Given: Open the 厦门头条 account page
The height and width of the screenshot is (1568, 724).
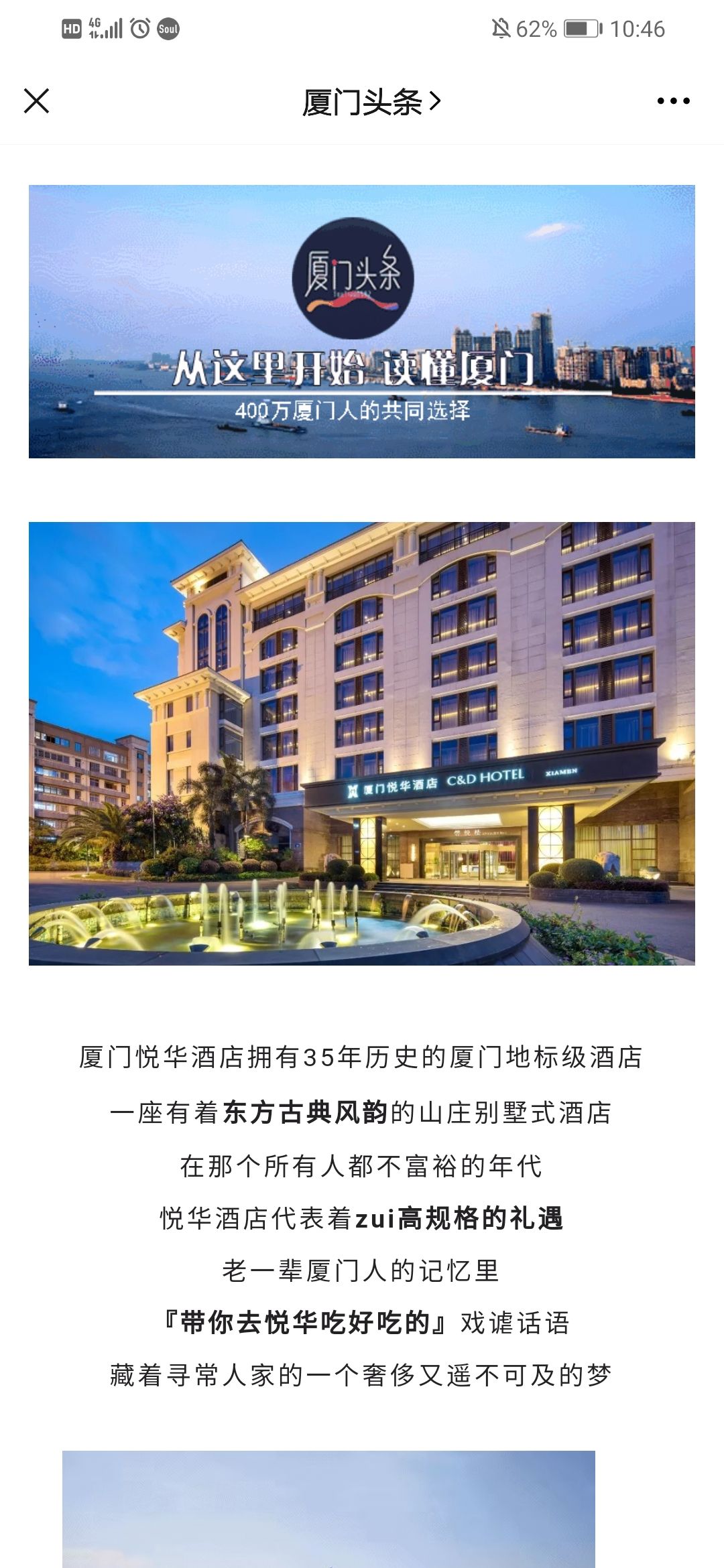Looking at the screenshot, I should 371,102.
